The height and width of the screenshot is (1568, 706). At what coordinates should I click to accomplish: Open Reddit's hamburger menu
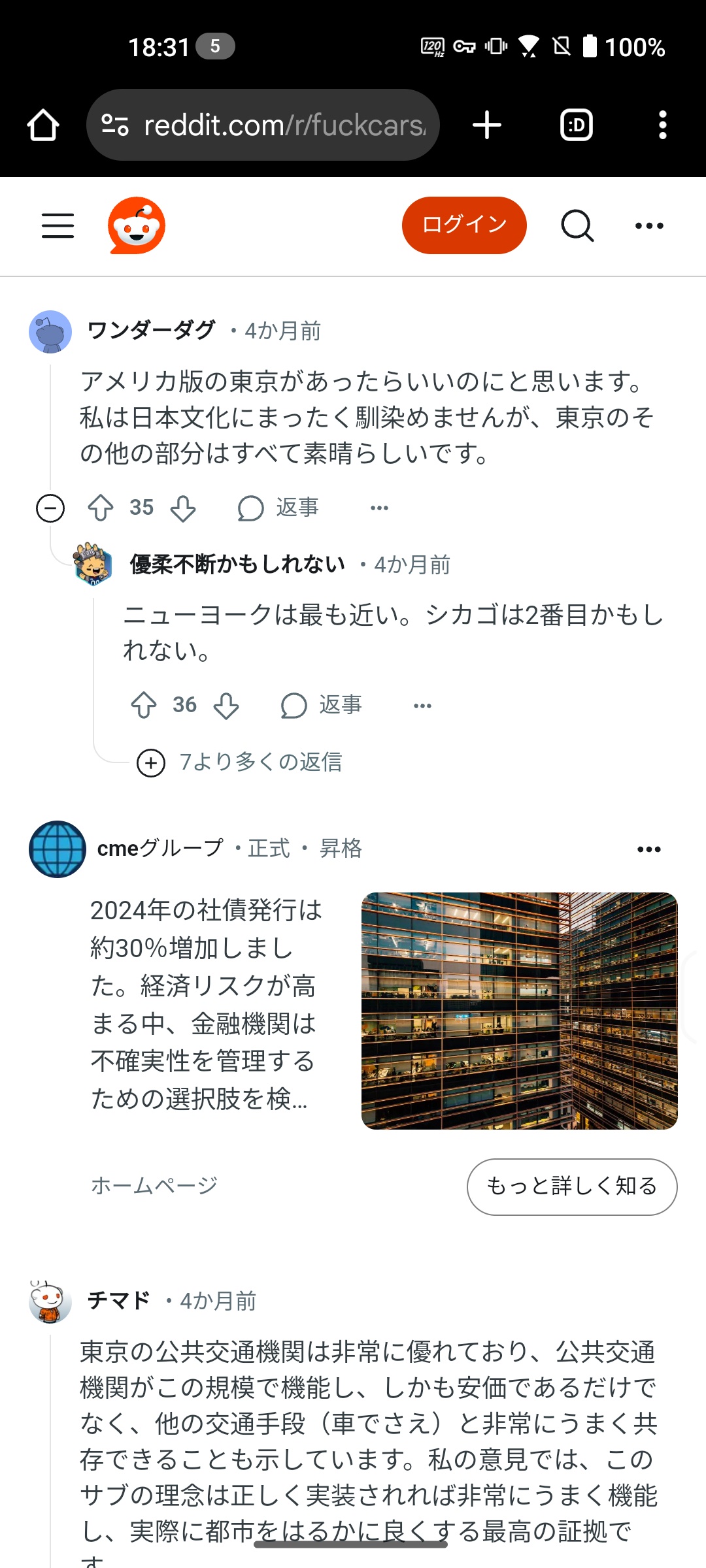[58, 225]
